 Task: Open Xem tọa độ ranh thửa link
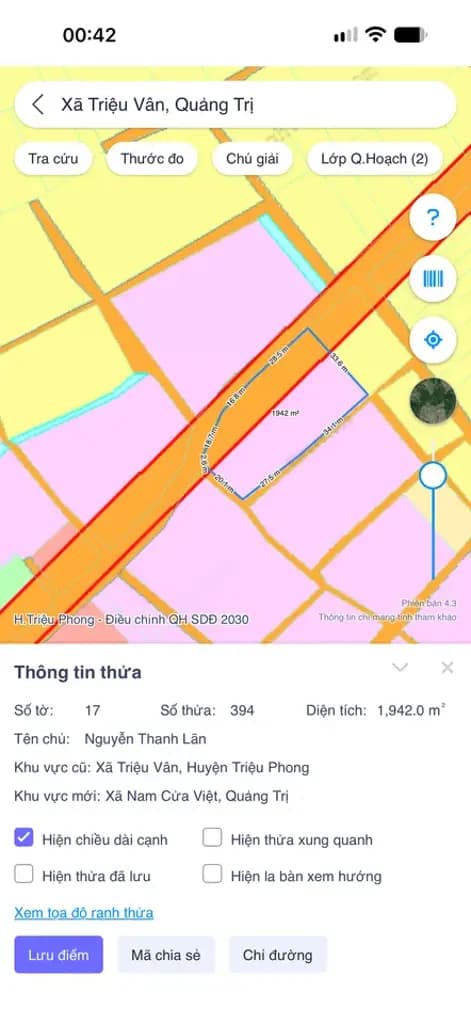[x=84, y=912]
